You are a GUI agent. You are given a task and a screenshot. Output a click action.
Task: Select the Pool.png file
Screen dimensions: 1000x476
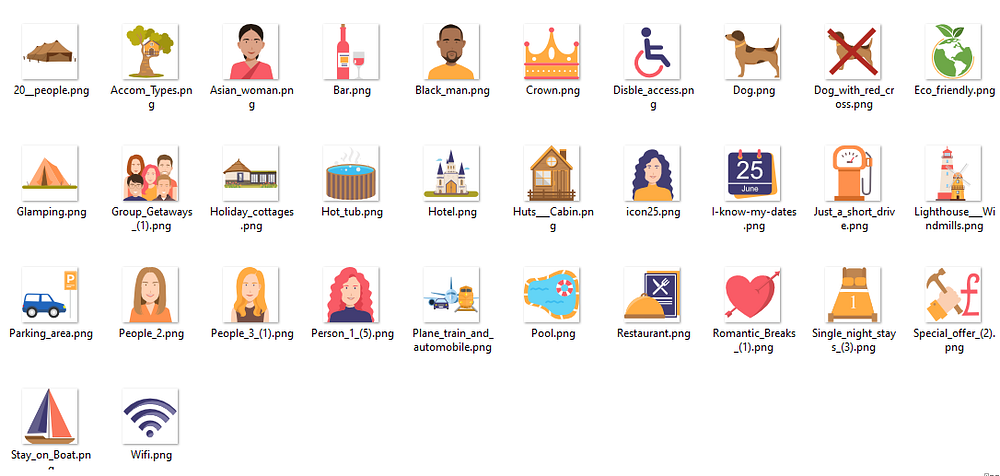[x=553, y=294]
